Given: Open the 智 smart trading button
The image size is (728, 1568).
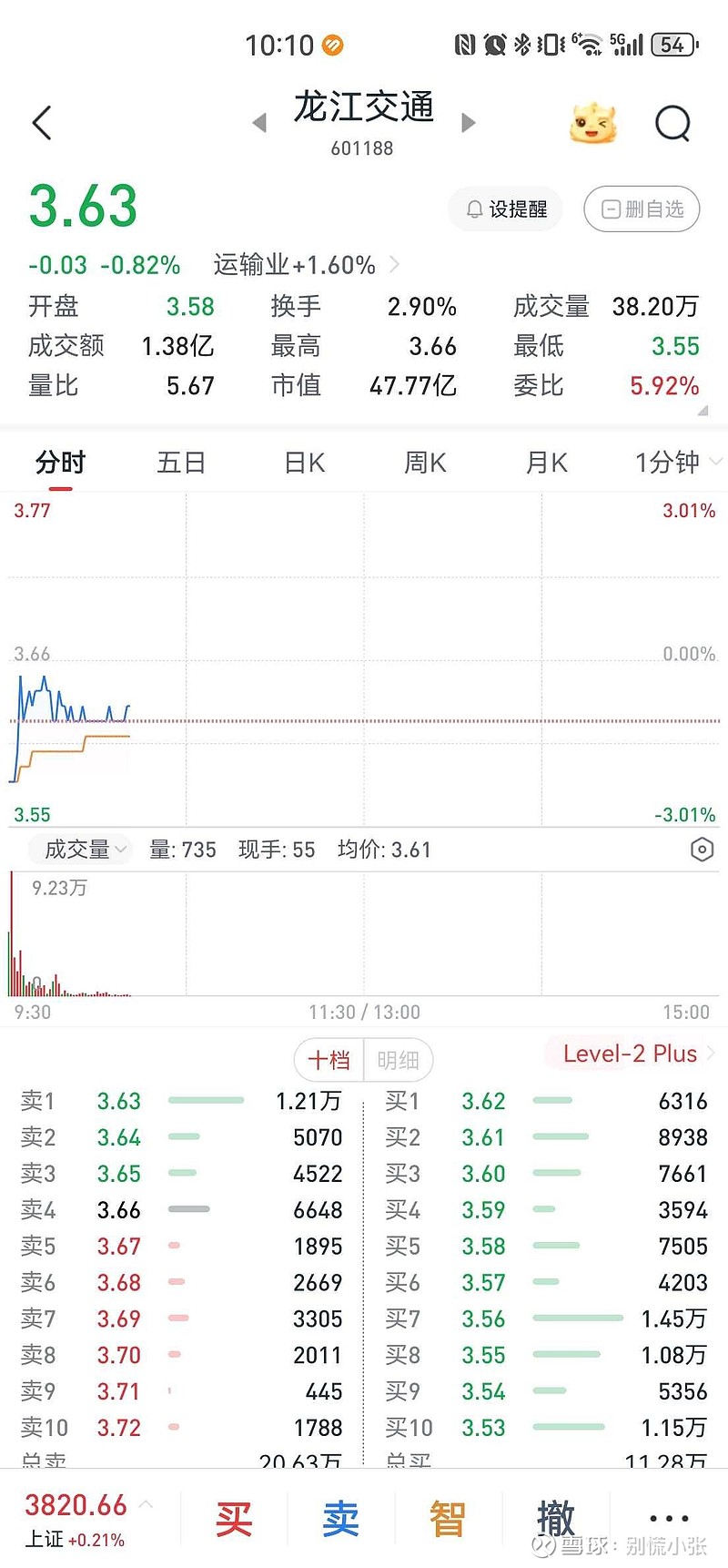Looking at the screenshot, I should click(447, 1519).
